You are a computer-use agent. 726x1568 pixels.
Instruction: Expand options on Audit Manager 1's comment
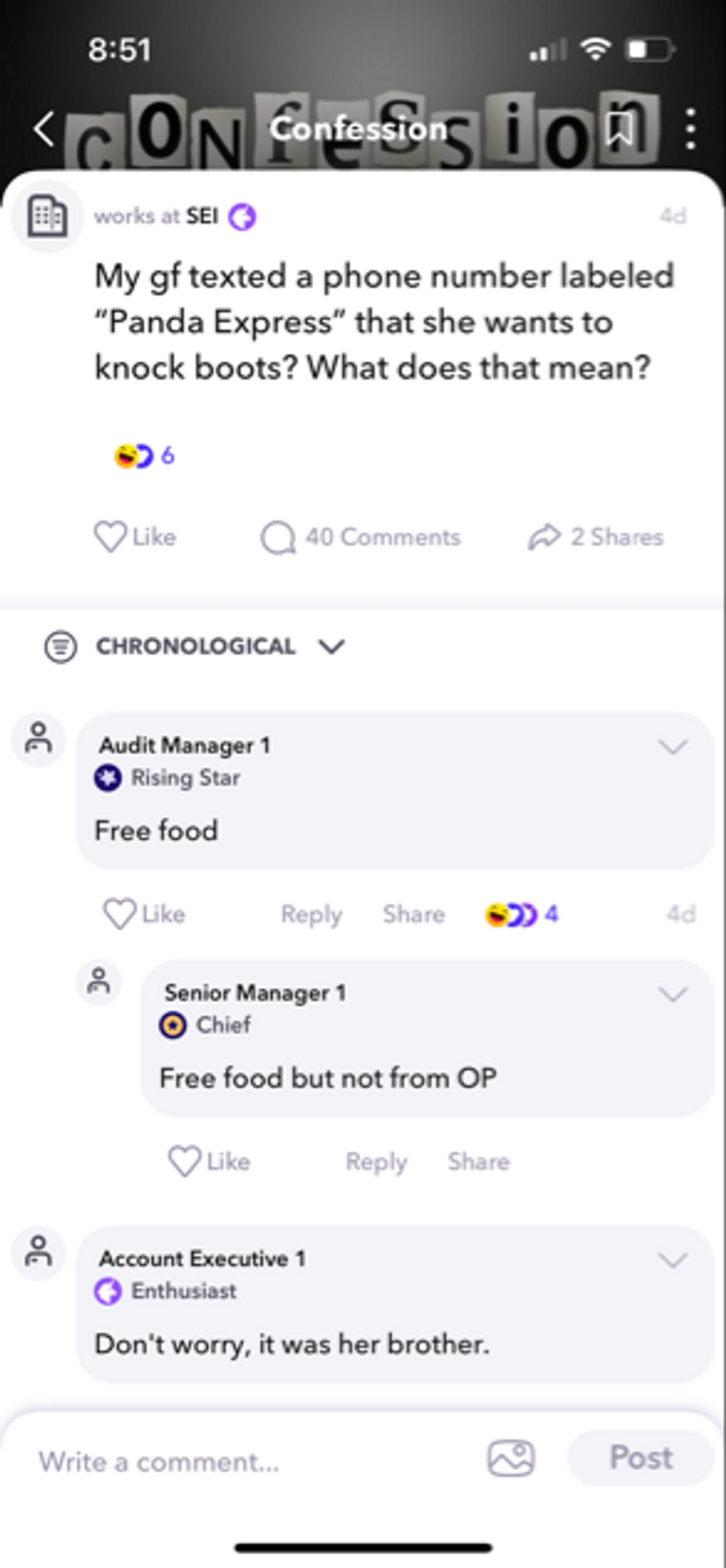tap(673, 746)
